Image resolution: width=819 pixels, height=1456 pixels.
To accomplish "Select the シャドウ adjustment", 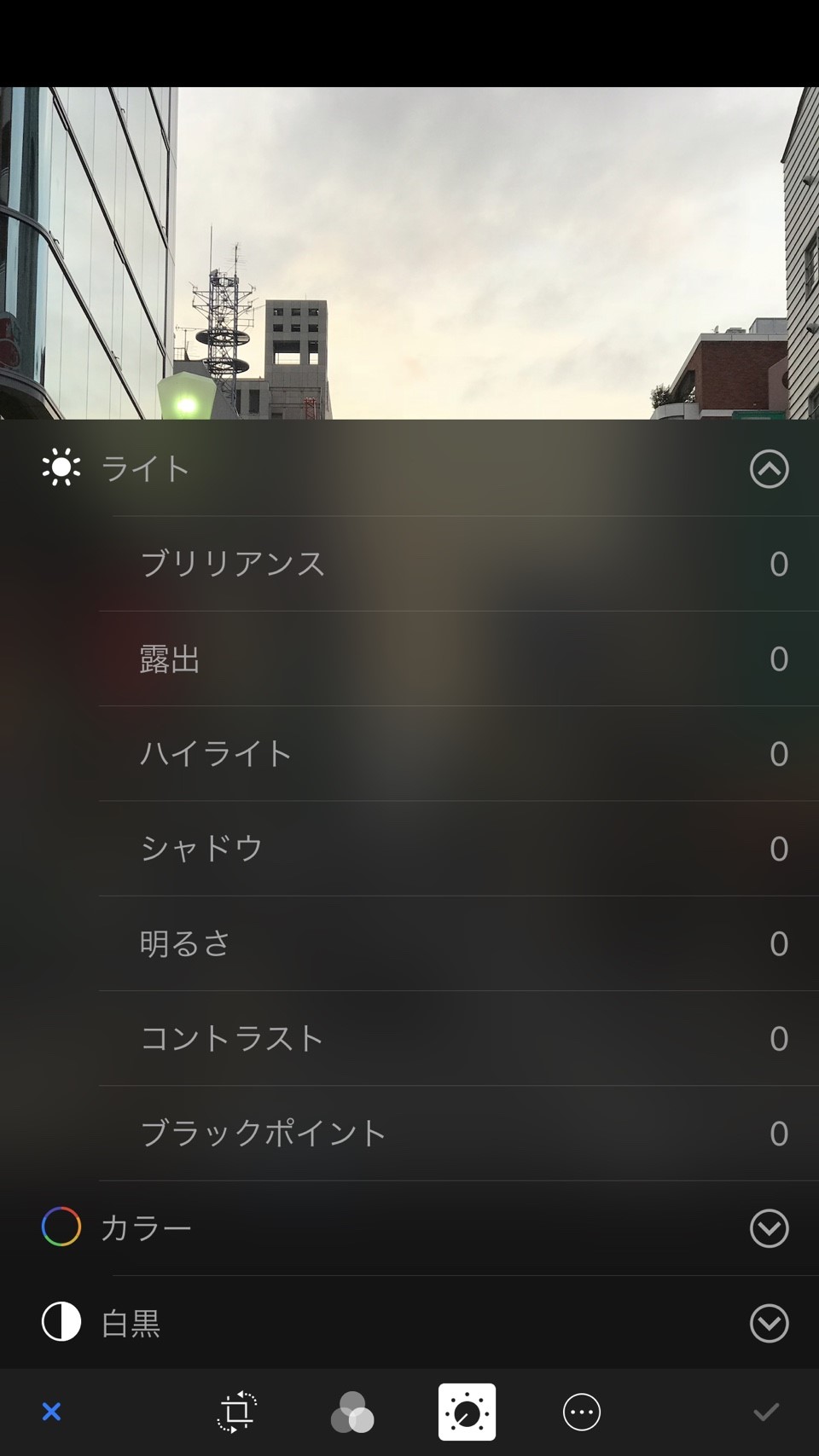I will click(201, 849).
